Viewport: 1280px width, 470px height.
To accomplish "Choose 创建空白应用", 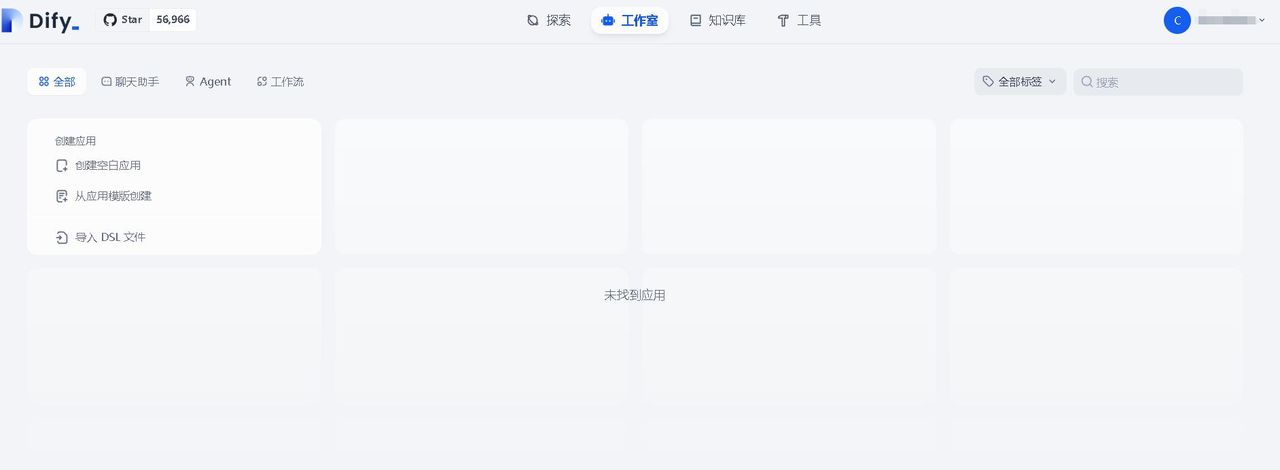I will pyautogui.click(x=107, y=166).
